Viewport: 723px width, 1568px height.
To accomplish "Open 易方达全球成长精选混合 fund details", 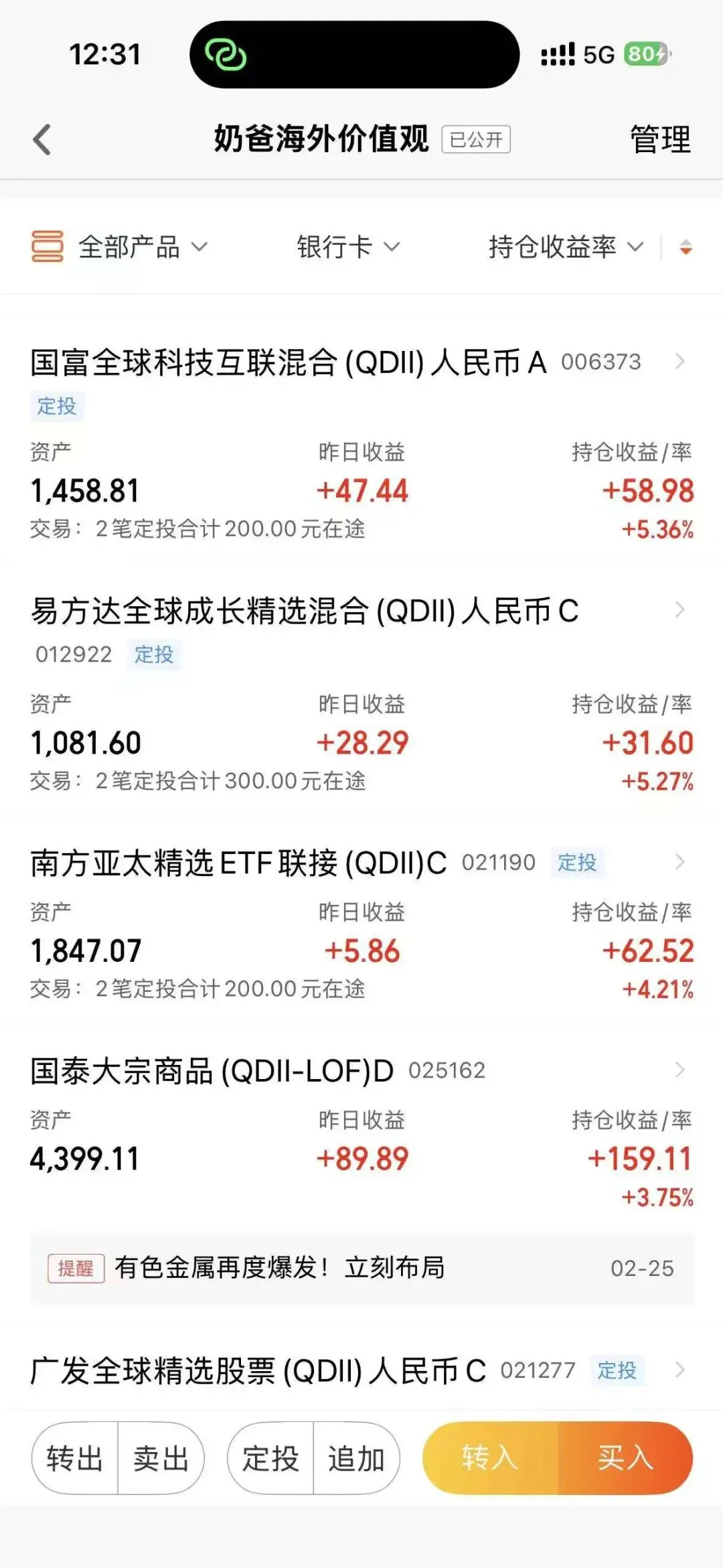I will 305,612.
